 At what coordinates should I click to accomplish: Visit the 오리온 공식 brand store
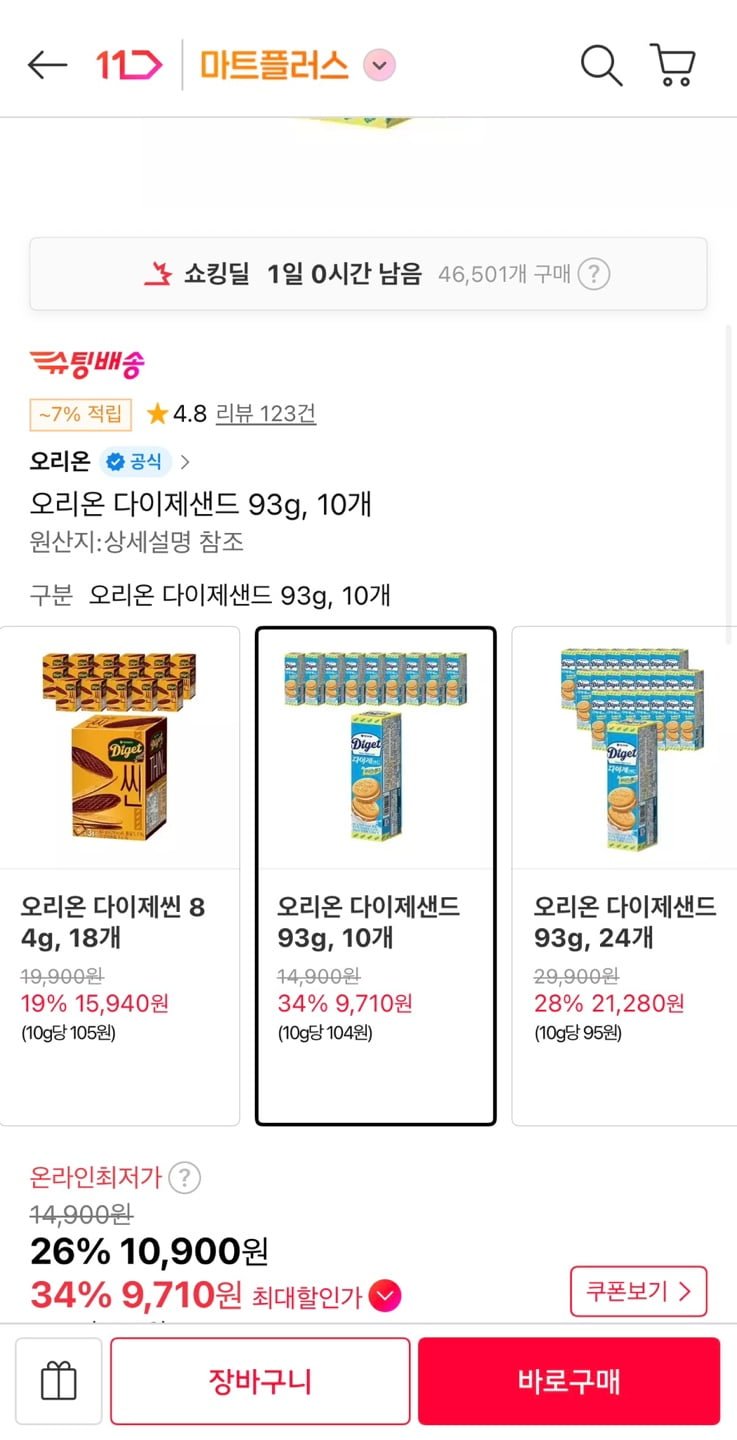[x=110, y=461]
